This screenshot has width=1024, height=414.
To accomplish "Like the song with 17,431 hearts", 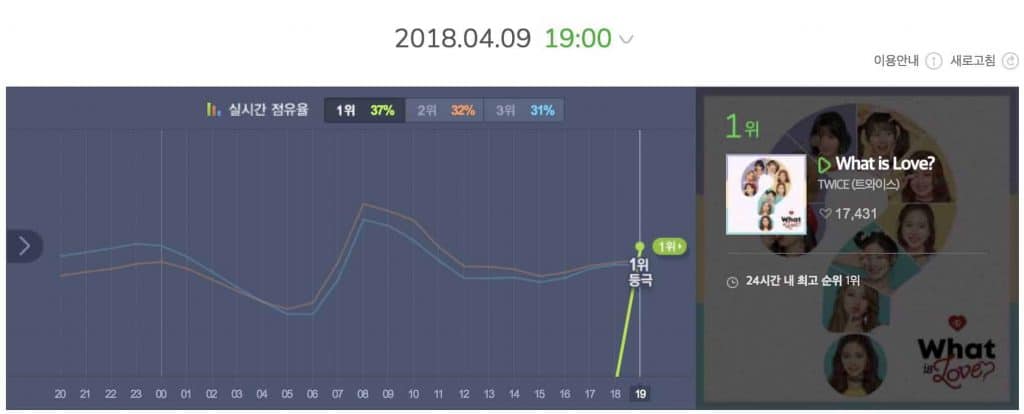I will (826, 213).
